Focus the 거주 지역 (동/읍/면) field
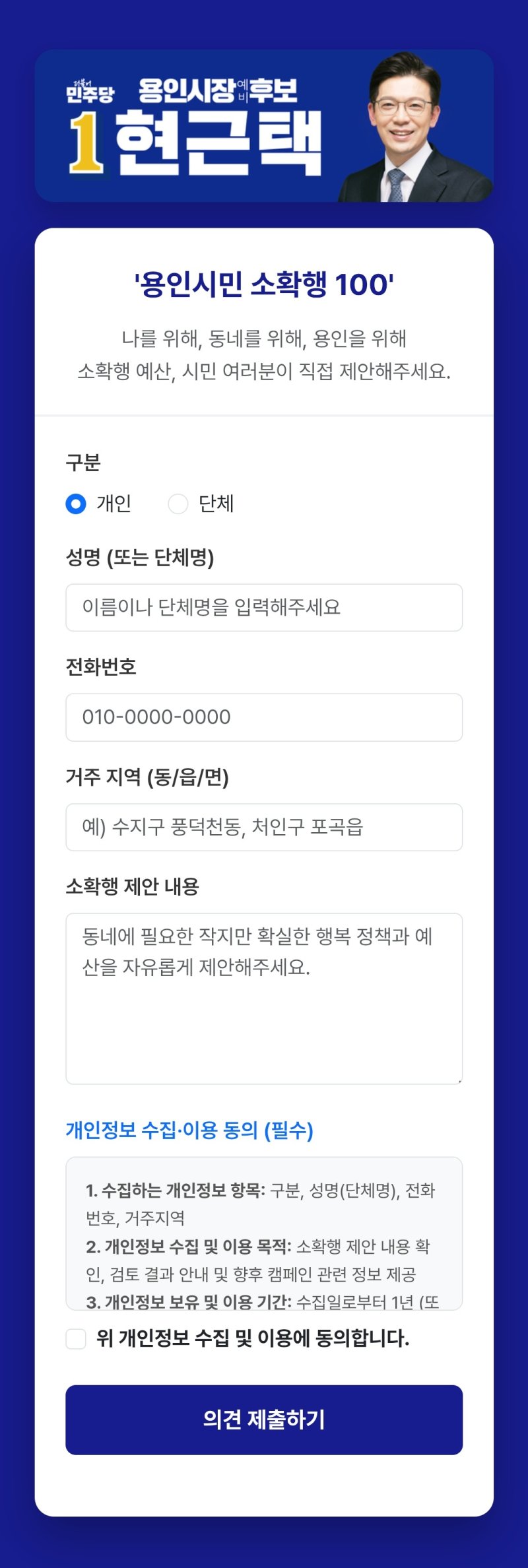 pos(264,827)
